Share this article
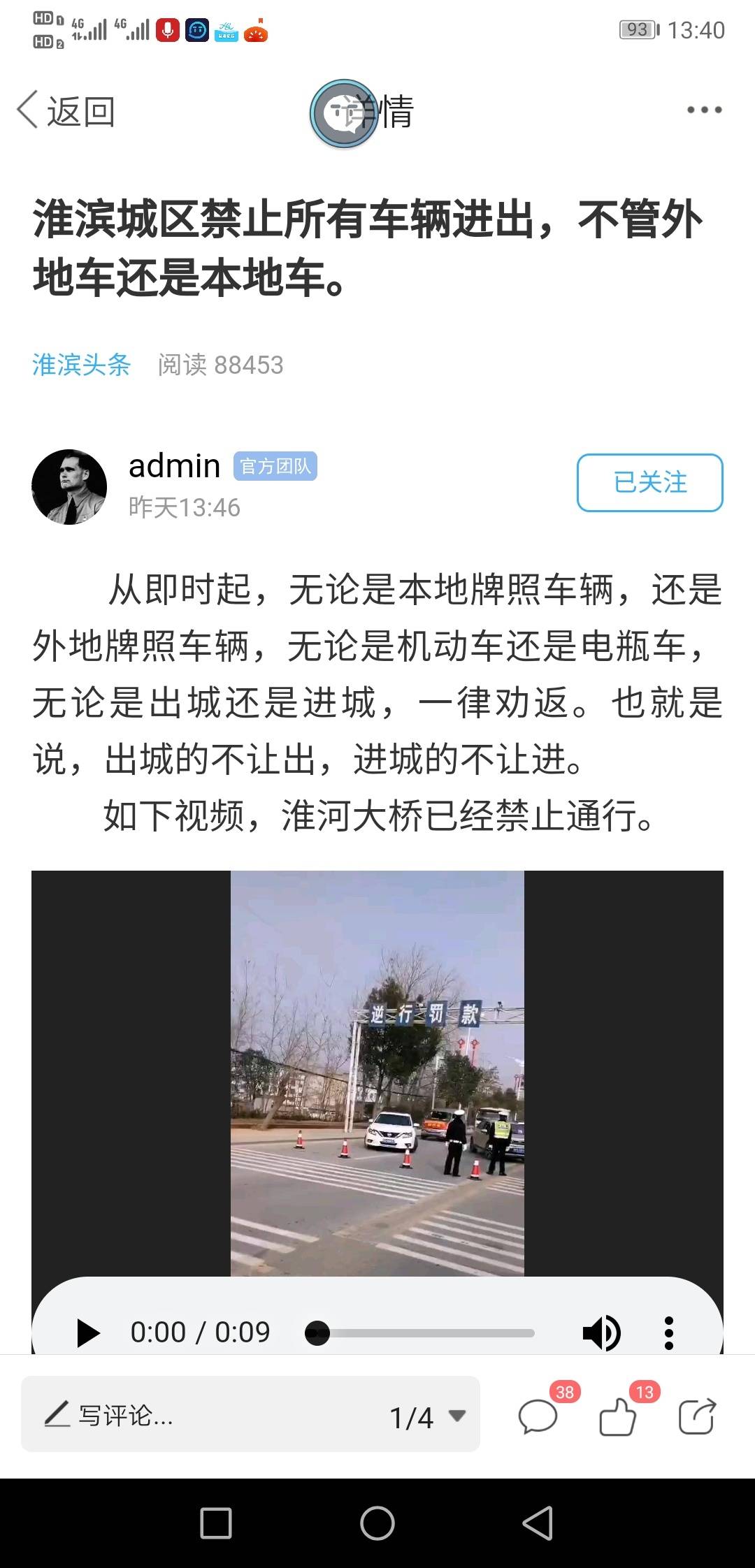Screen dimensions: 755x1568 pyautogui.click(x=698, y=1416)
